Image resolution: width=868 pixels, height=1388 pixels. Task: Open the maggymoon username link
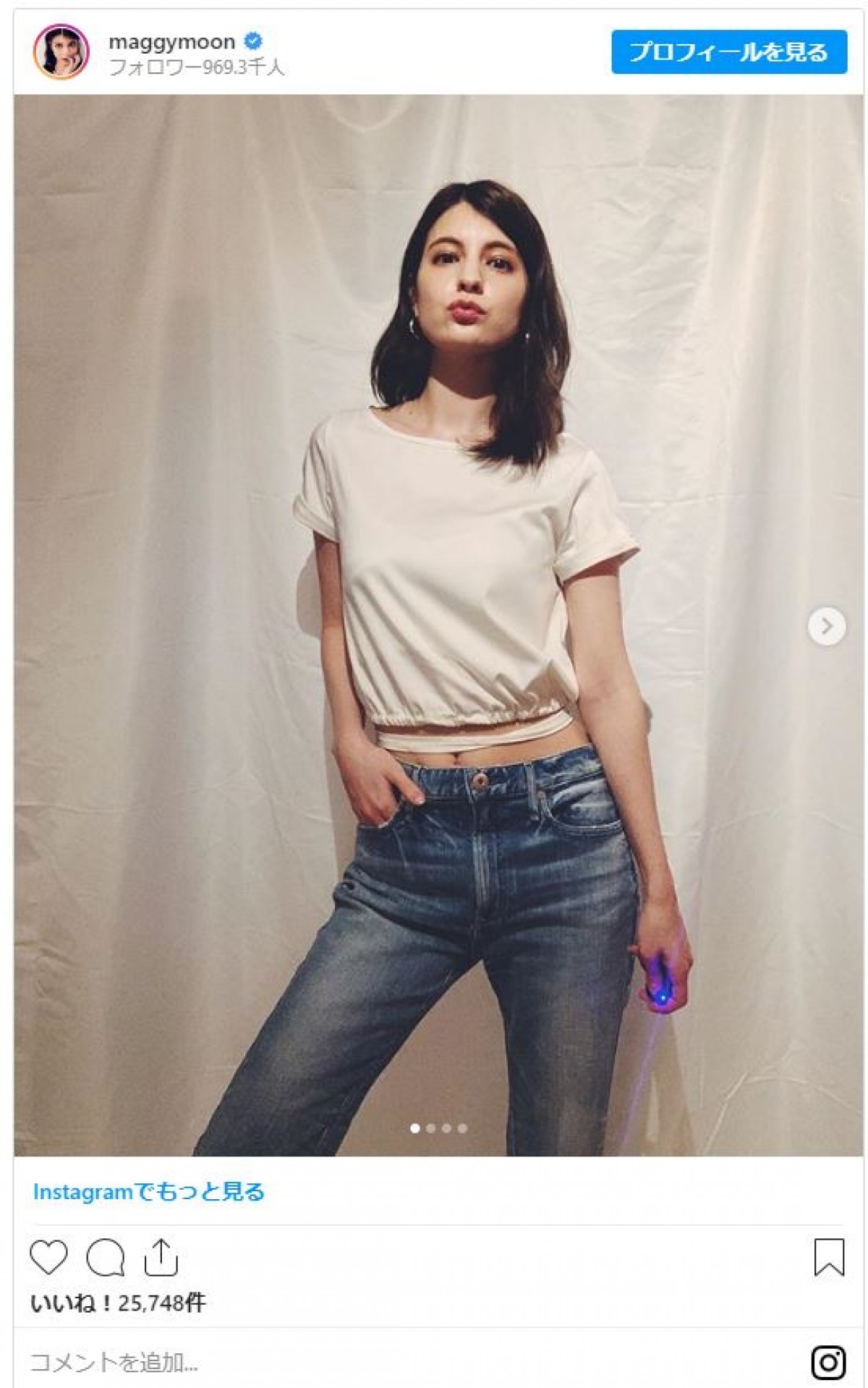click(171, 42)
